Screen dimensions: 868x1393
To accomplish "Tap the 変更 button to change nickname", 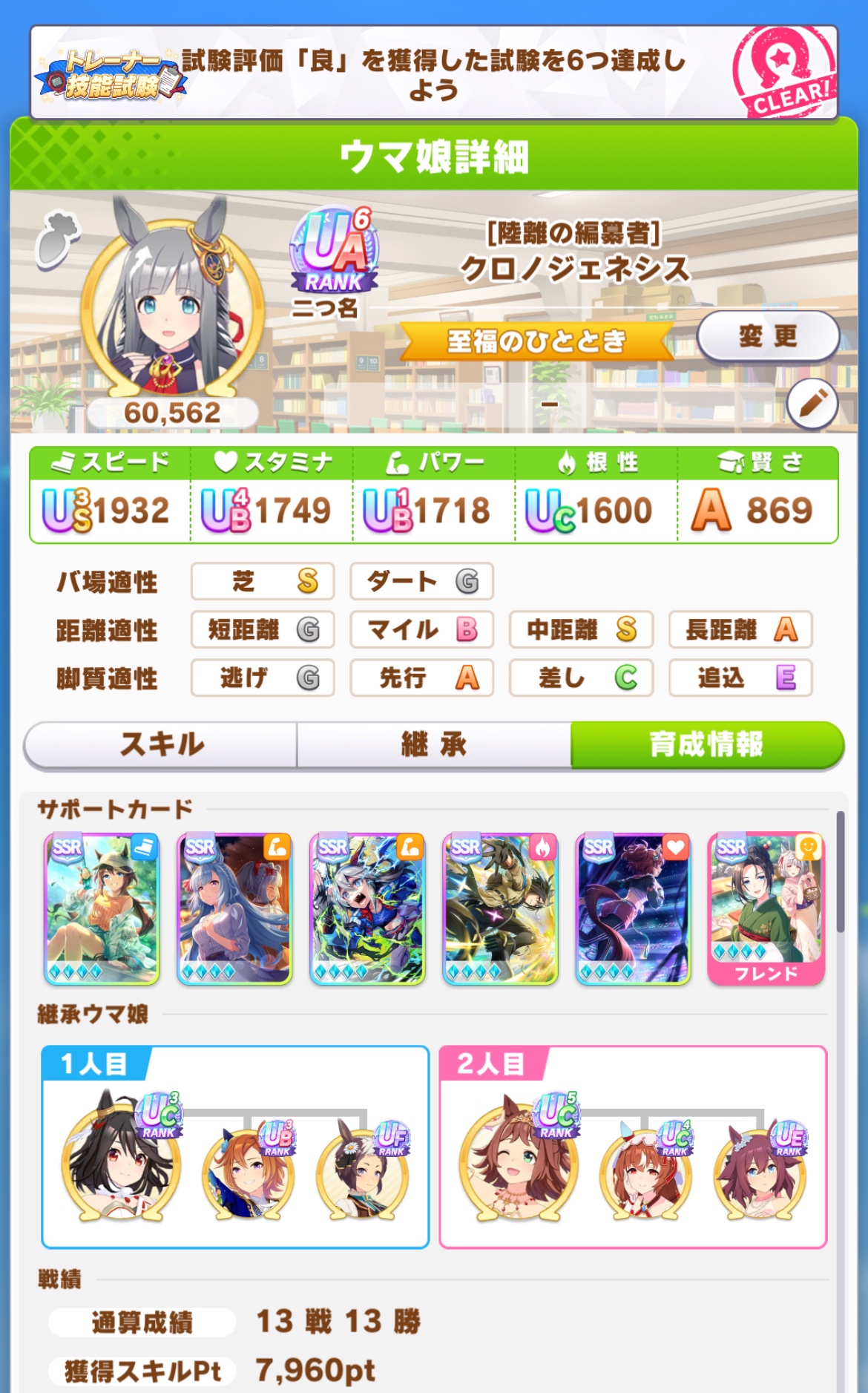I will pyautogui.click(x=768, y=336).
